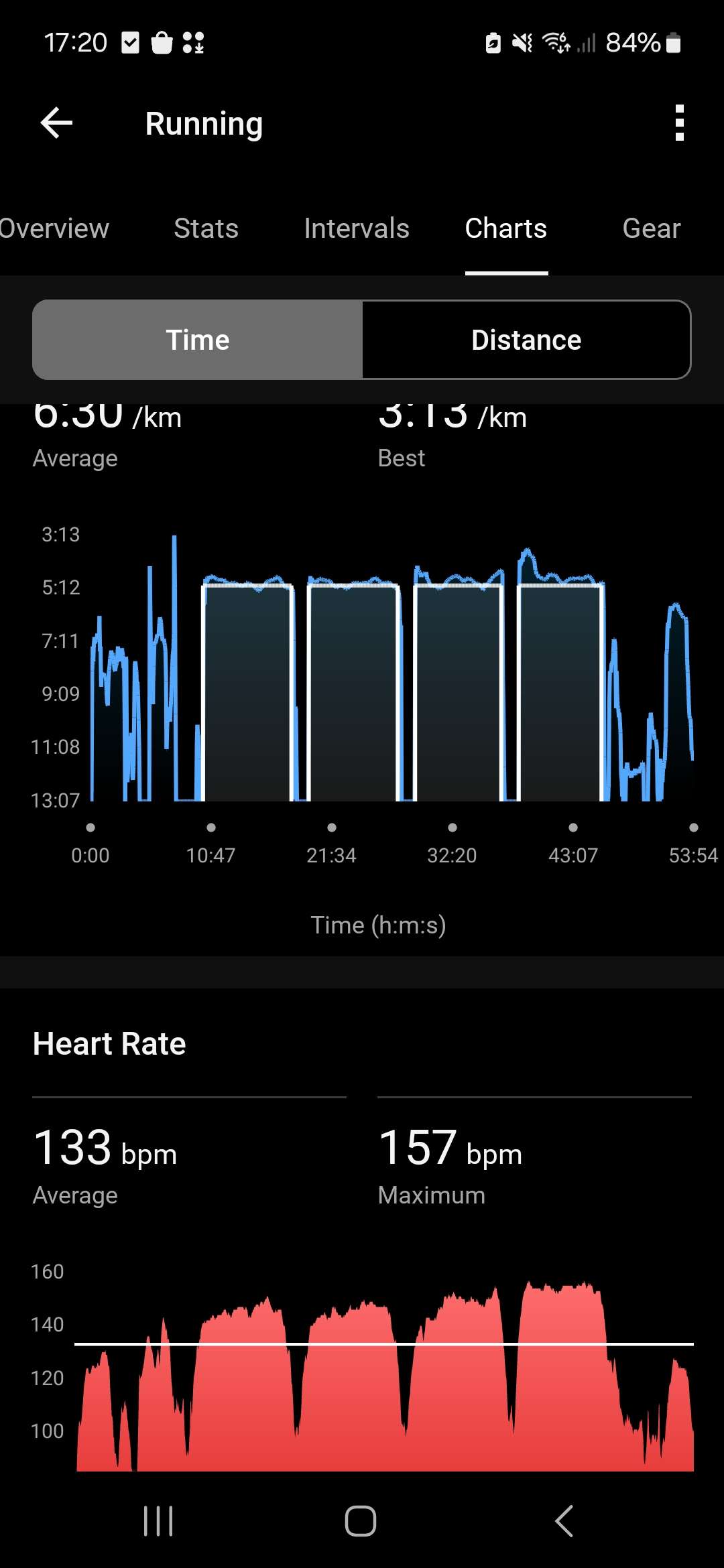Open the Stats tab

(x=206, y=228)
